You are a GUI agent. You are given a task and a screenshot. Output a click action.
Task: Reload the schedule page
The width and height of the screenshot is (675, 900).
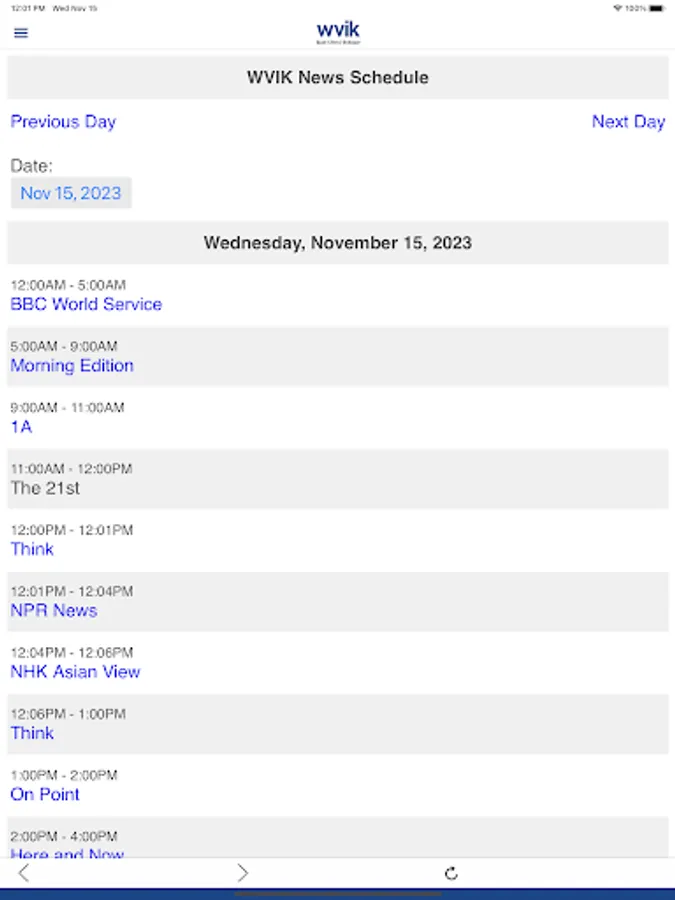click(451, 873)
